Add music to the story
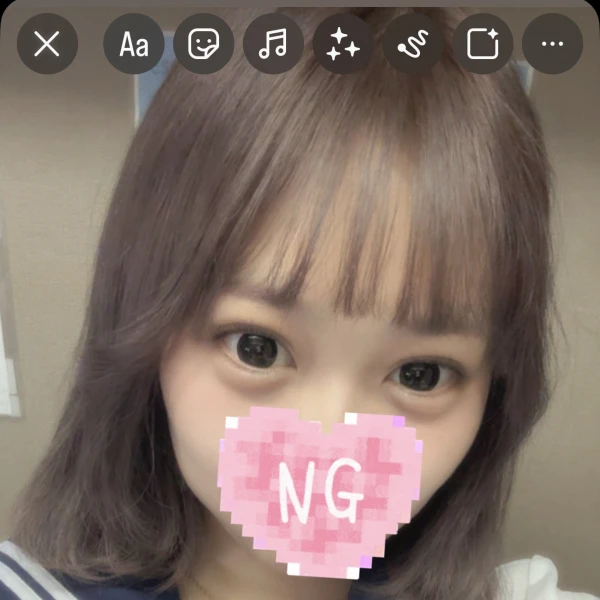The height and width of the screenshot is (600, 600). (x=273, y=44)
